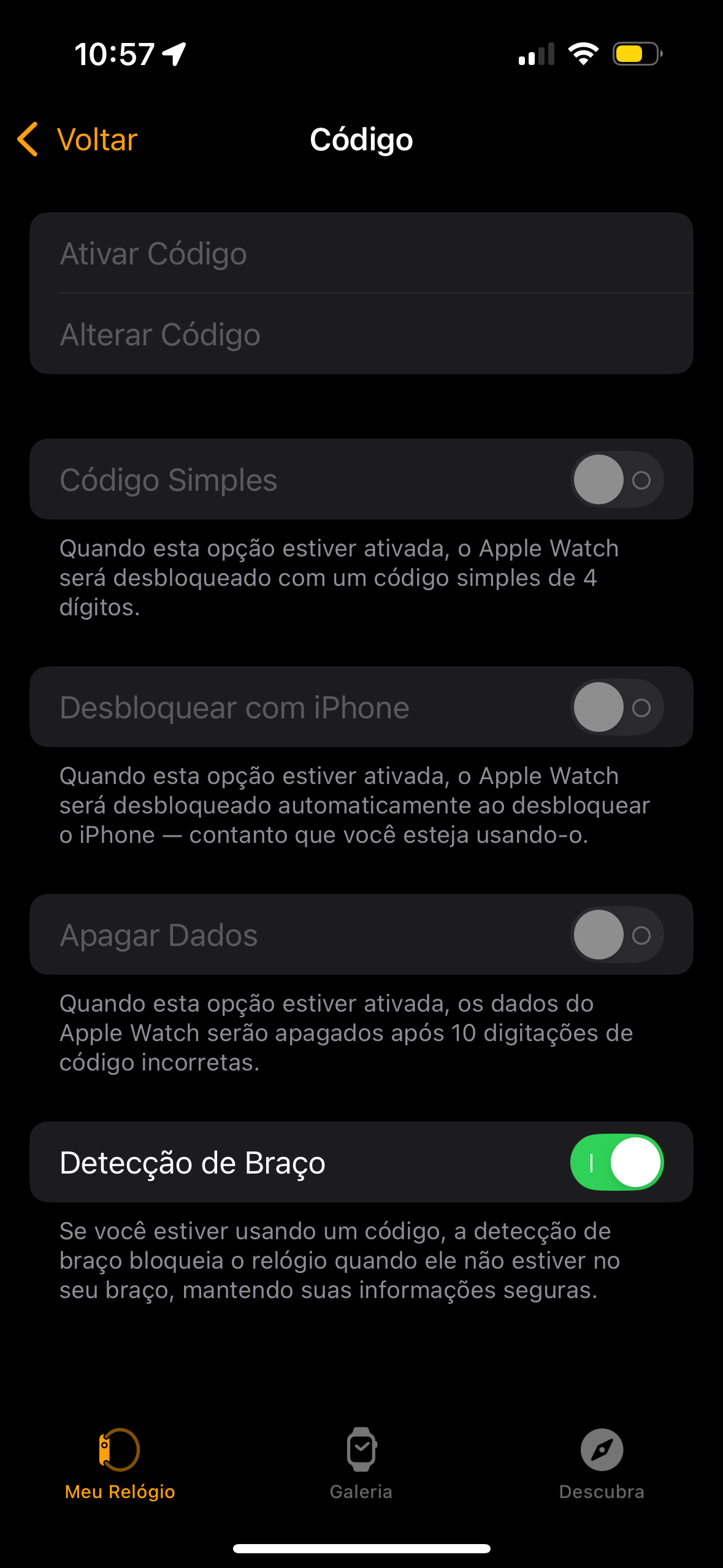Open Alterar Código option
This screenshot has height=1568, width=723.
point(361,334)
